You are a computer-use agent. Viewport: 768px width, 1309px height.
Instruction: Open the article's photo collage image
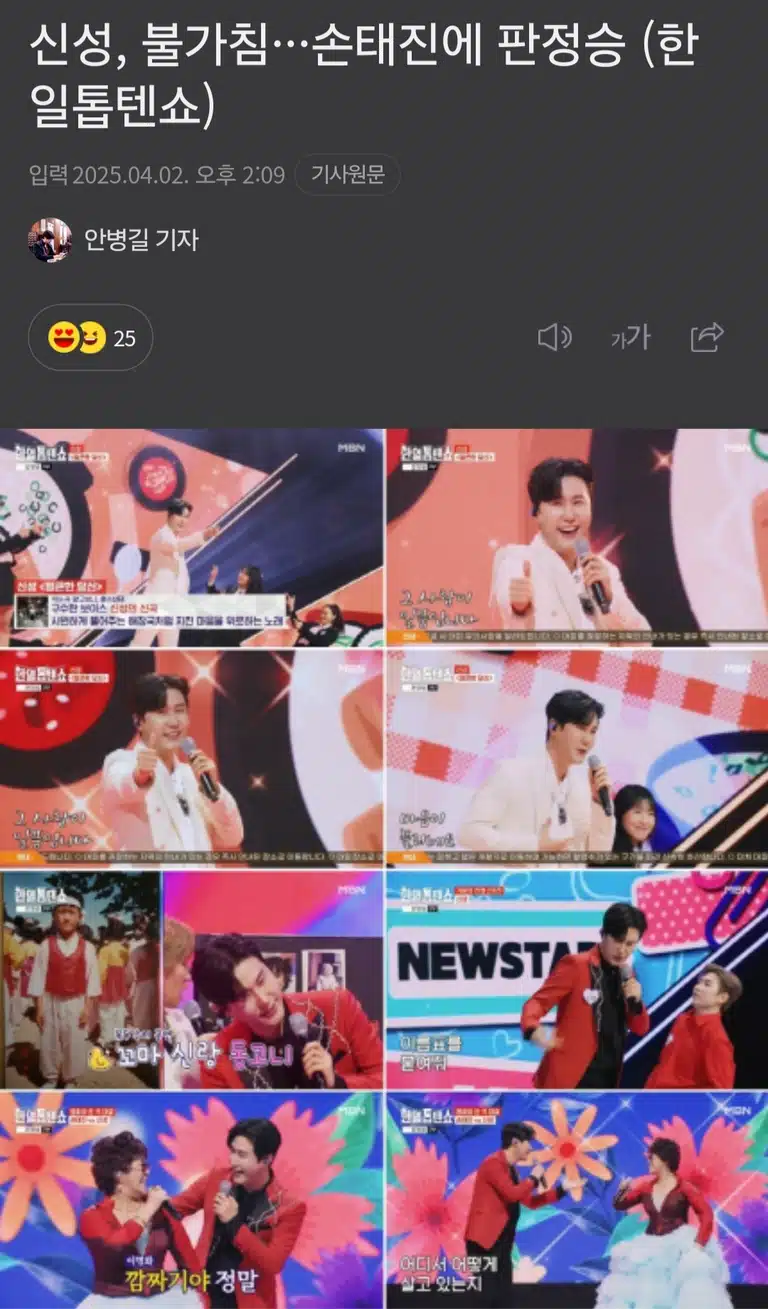point(384,869)
